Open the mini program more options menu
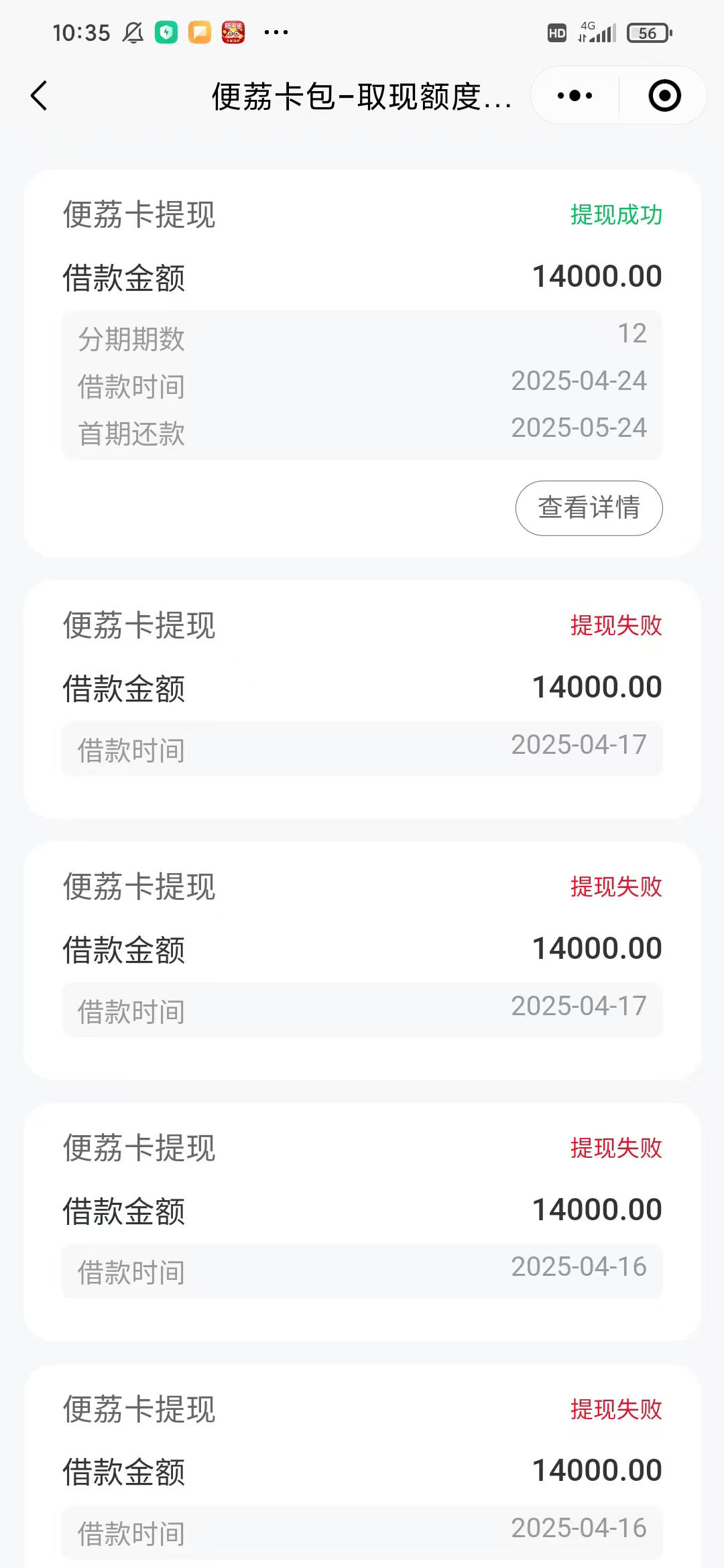724x1568 pixels. (575, 96)
